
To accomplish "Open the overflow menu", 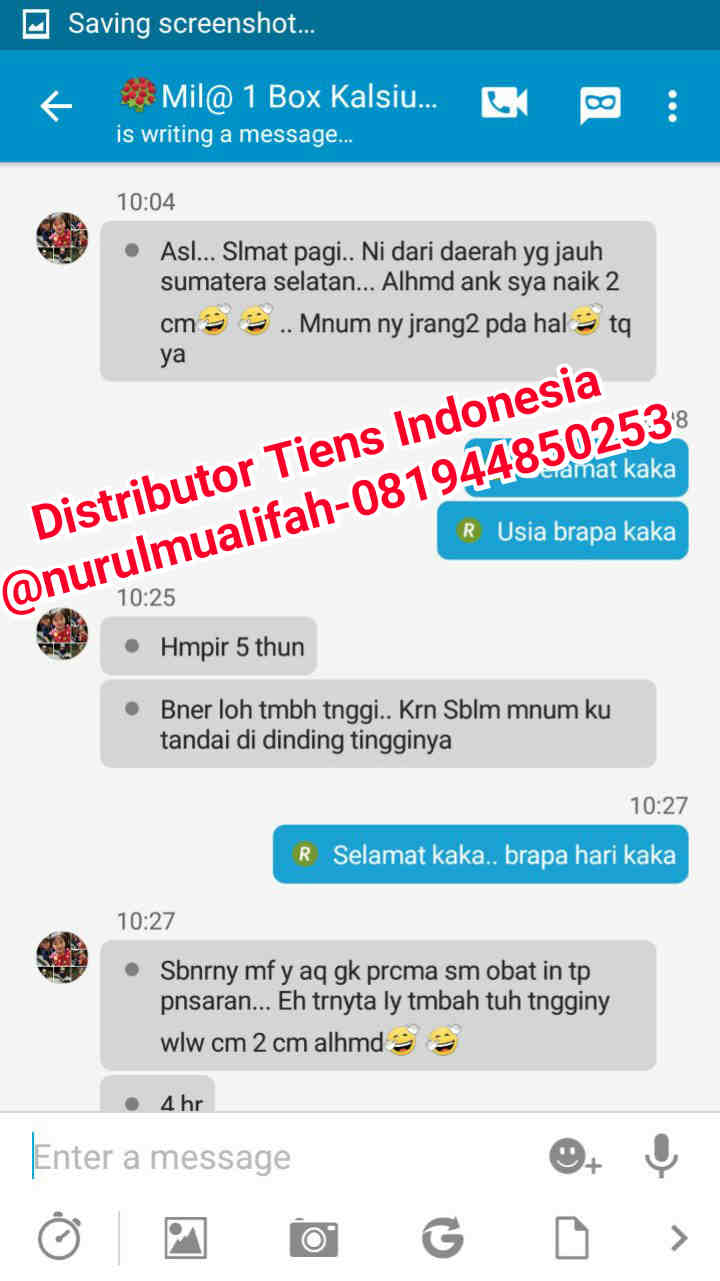I will tap(673, 105).
